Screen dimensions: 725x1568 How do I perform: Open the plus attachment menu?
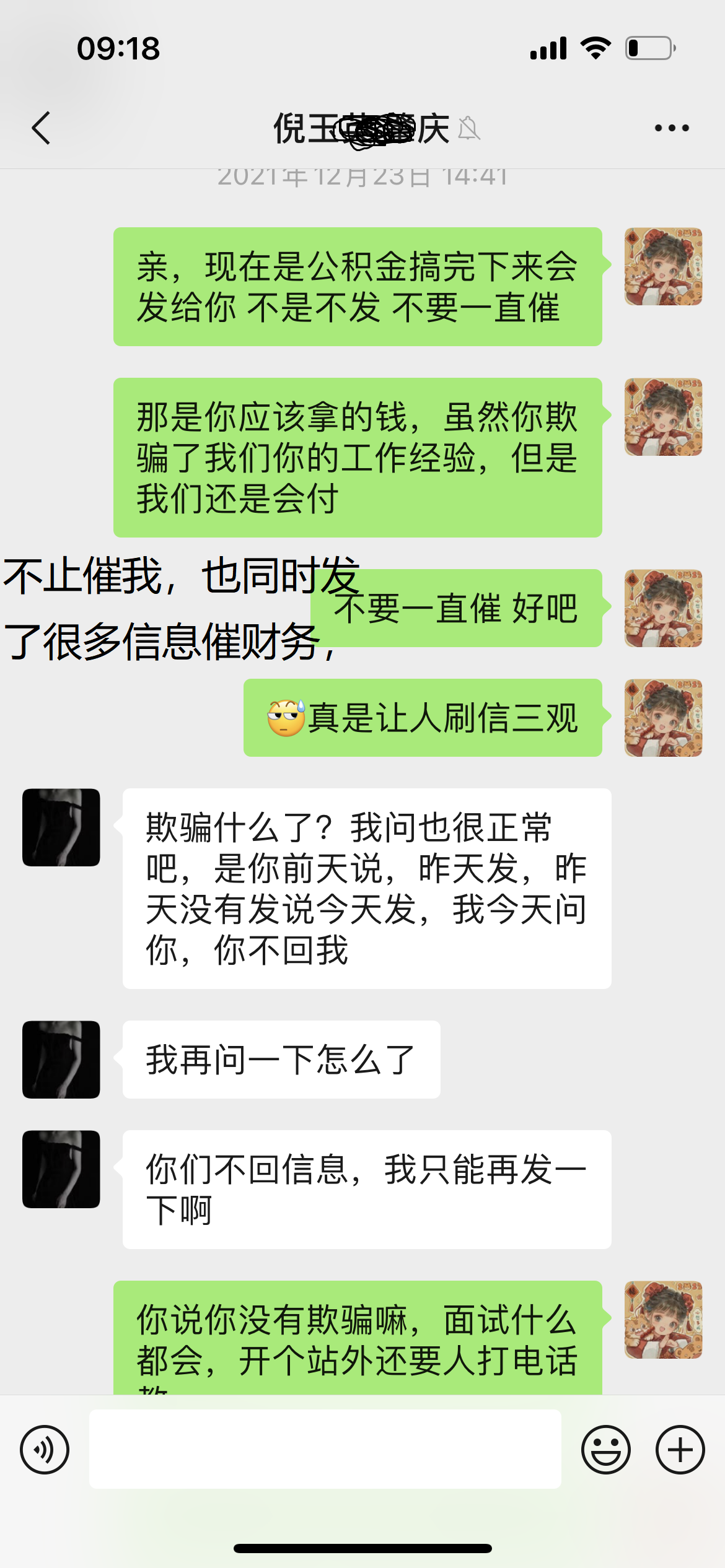(x=680, y=1450)
